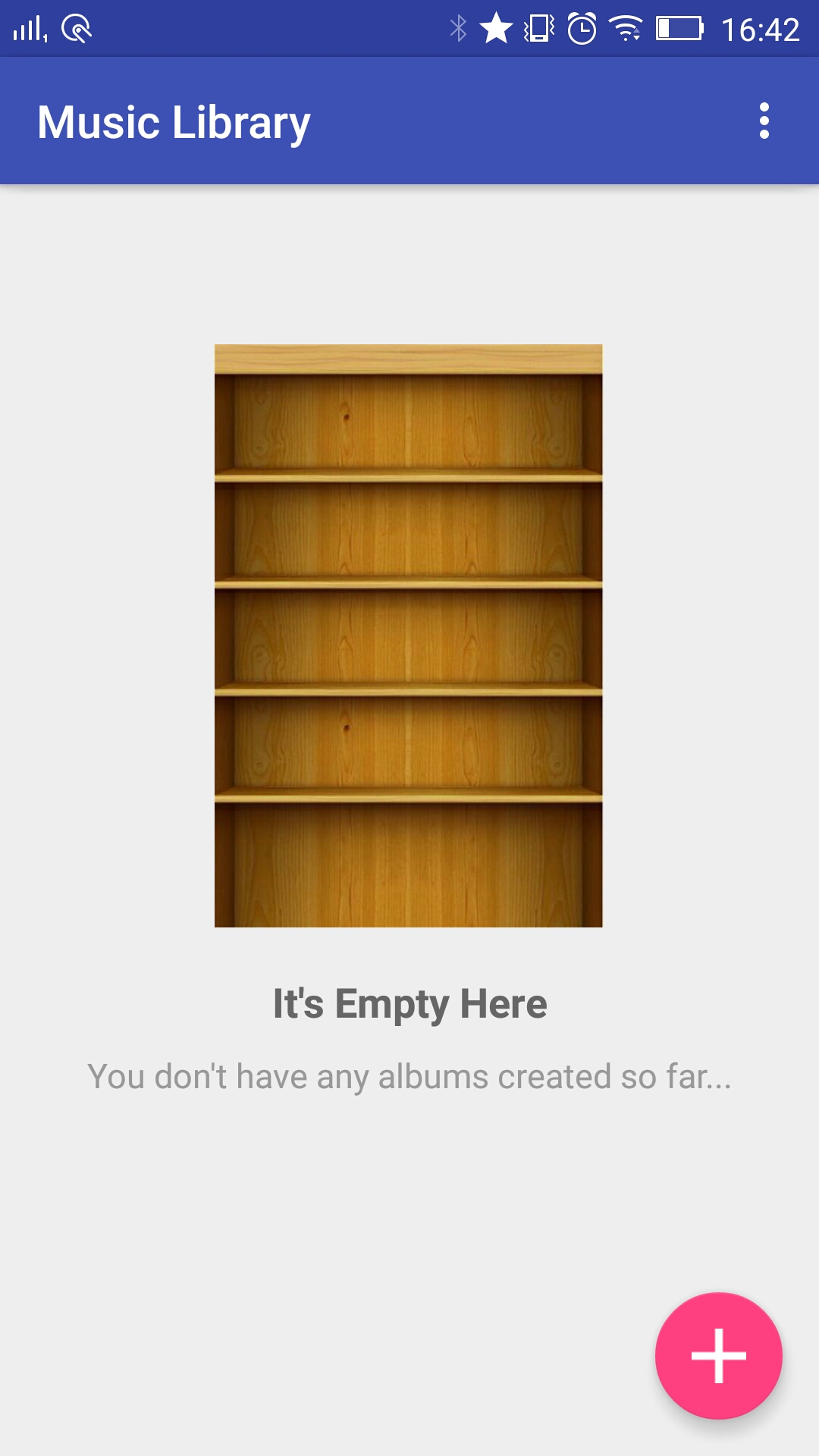This screenshot has height=1456, width=819.
Task: Select the star notification icon
Action: pos(497,29)
